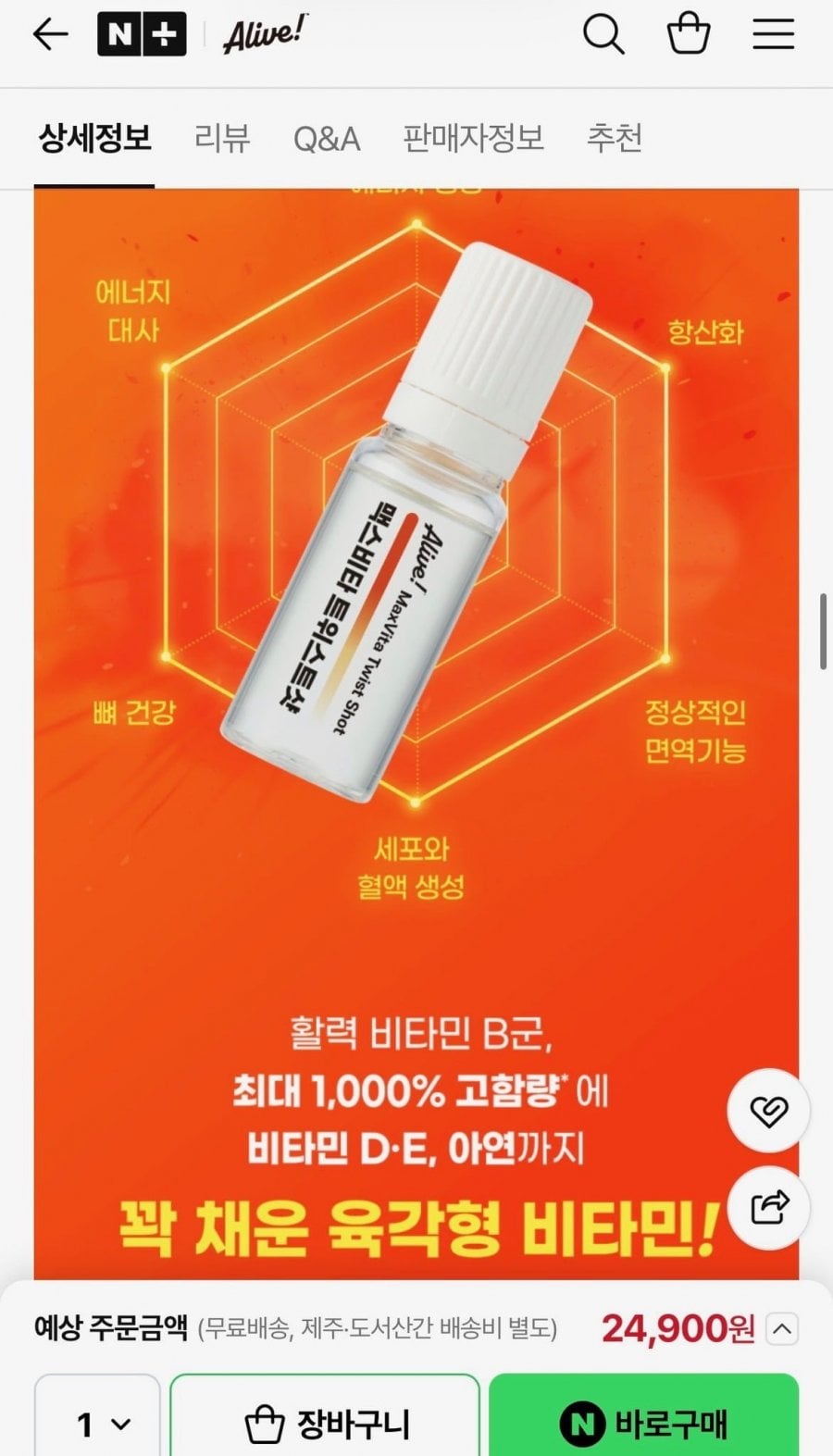Share this product

click(x=768, y=1207)
